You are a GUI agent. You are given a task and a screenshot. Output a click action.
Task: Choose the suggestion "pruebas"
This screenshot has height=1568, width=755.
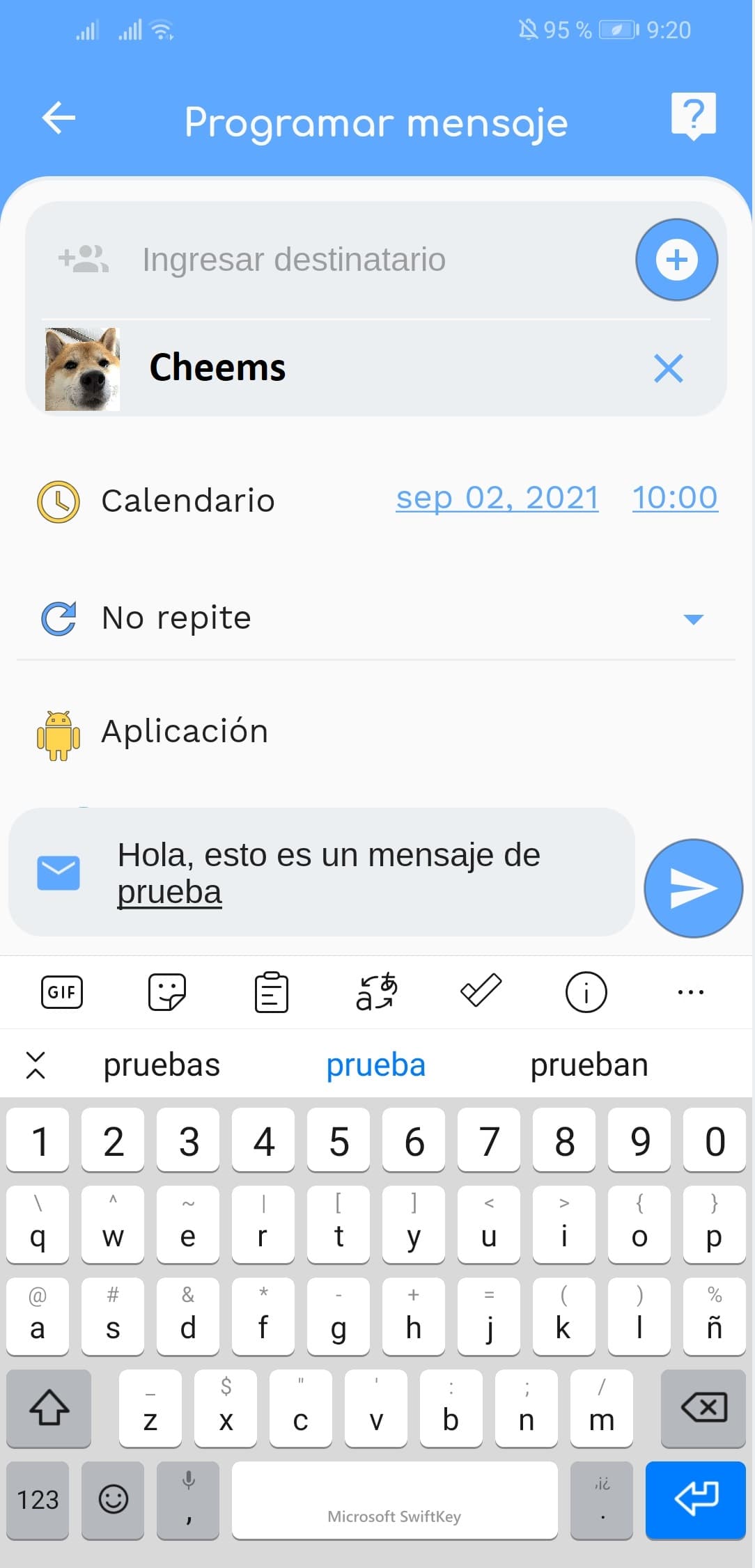tap(162, 1065)
